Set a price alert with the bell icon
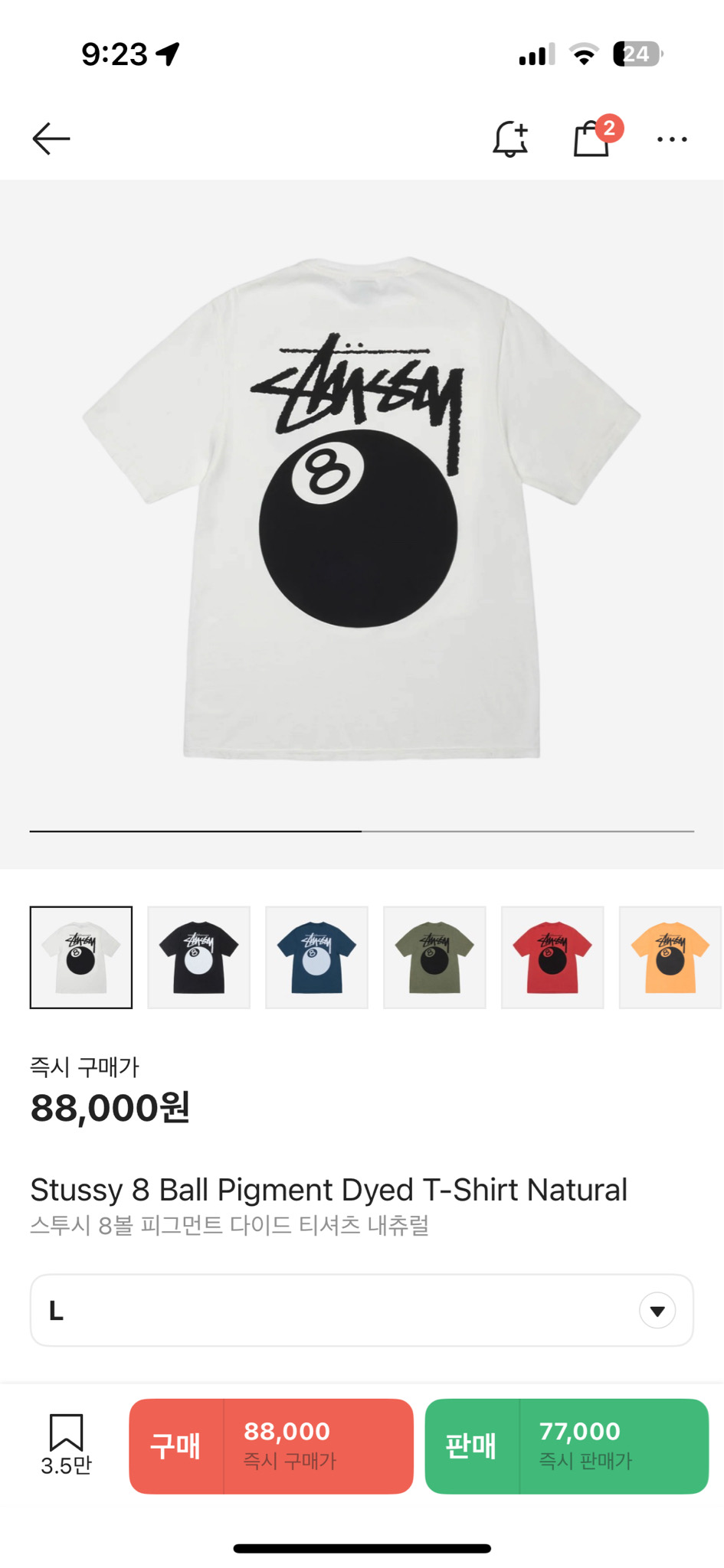 [x=510, y=139]
